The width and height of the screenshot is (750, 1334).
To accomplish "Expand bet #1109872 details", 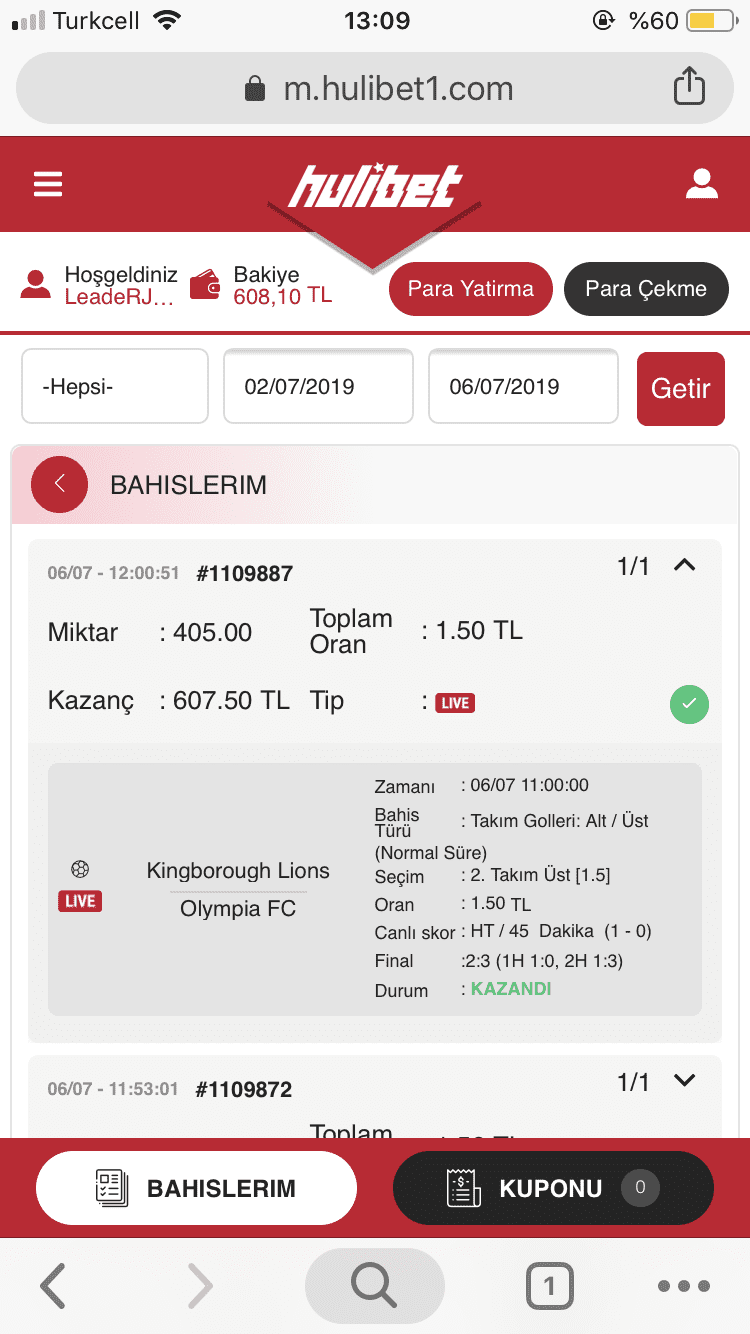I will tap(684, 1081).
